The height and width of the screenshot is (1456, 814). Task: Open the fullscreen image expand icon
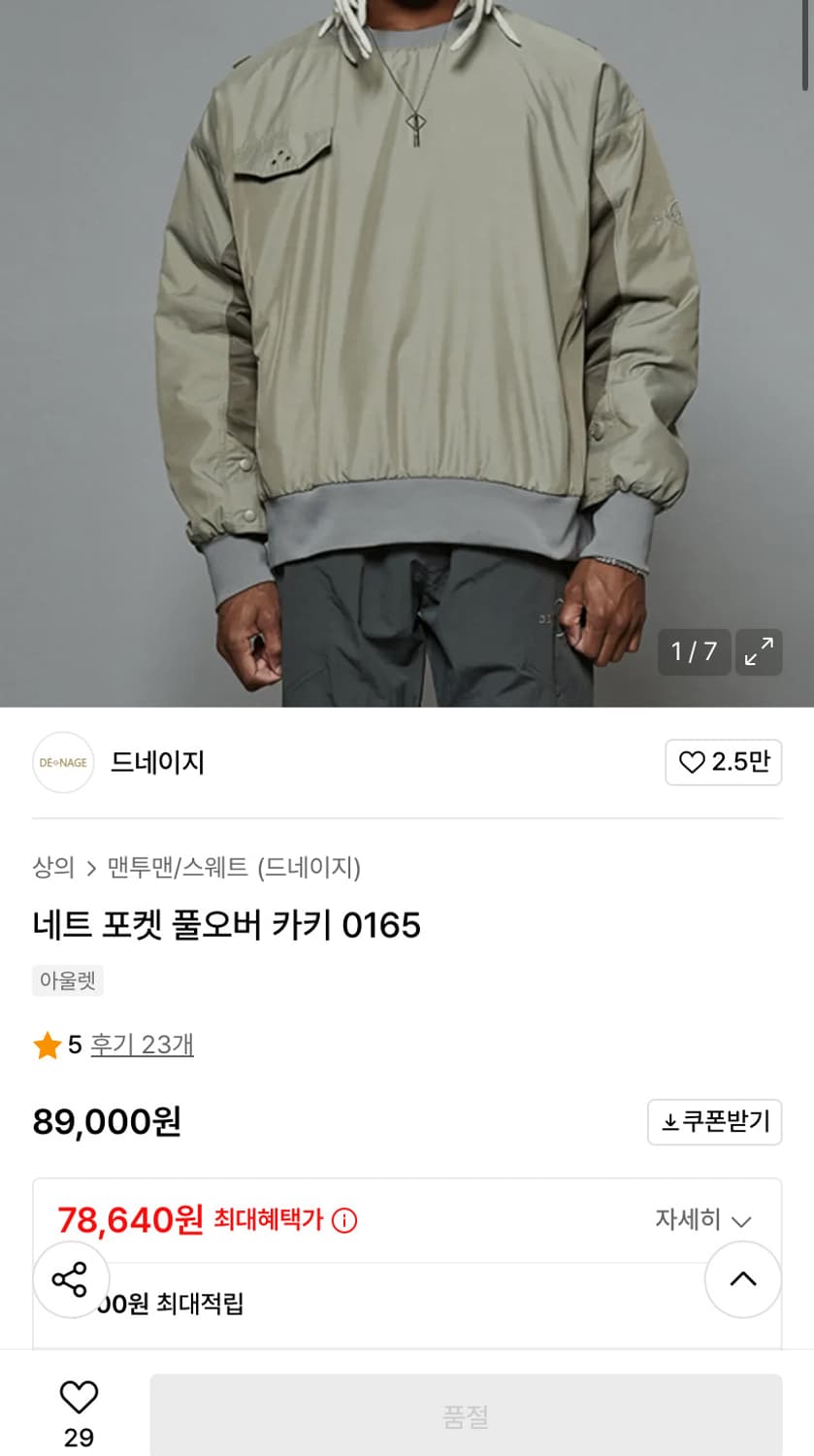click(x=759, y=652)
